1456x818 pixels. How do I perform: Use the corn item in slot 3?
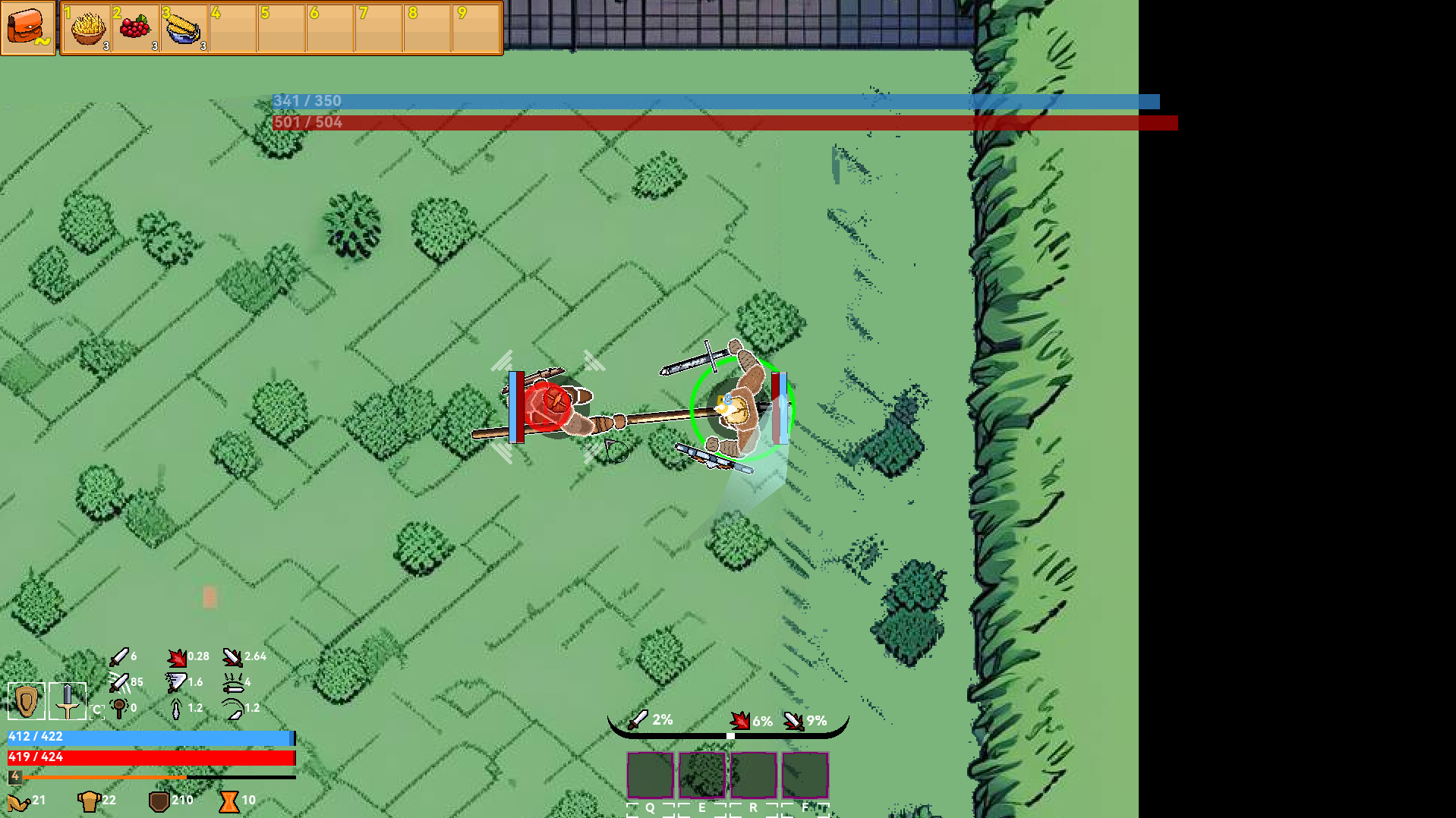tap(184, 29)
